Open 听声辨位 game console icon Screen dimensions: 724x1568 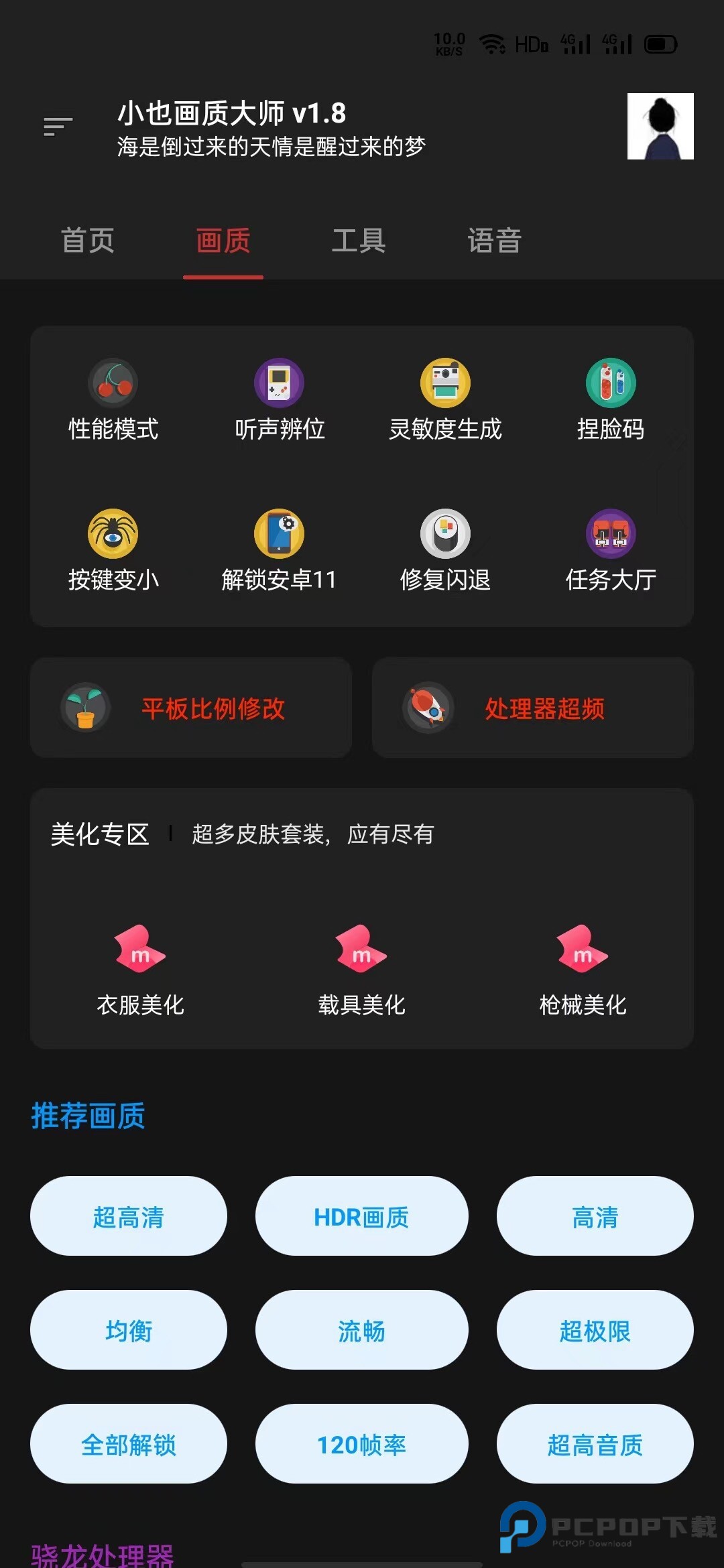279,382
